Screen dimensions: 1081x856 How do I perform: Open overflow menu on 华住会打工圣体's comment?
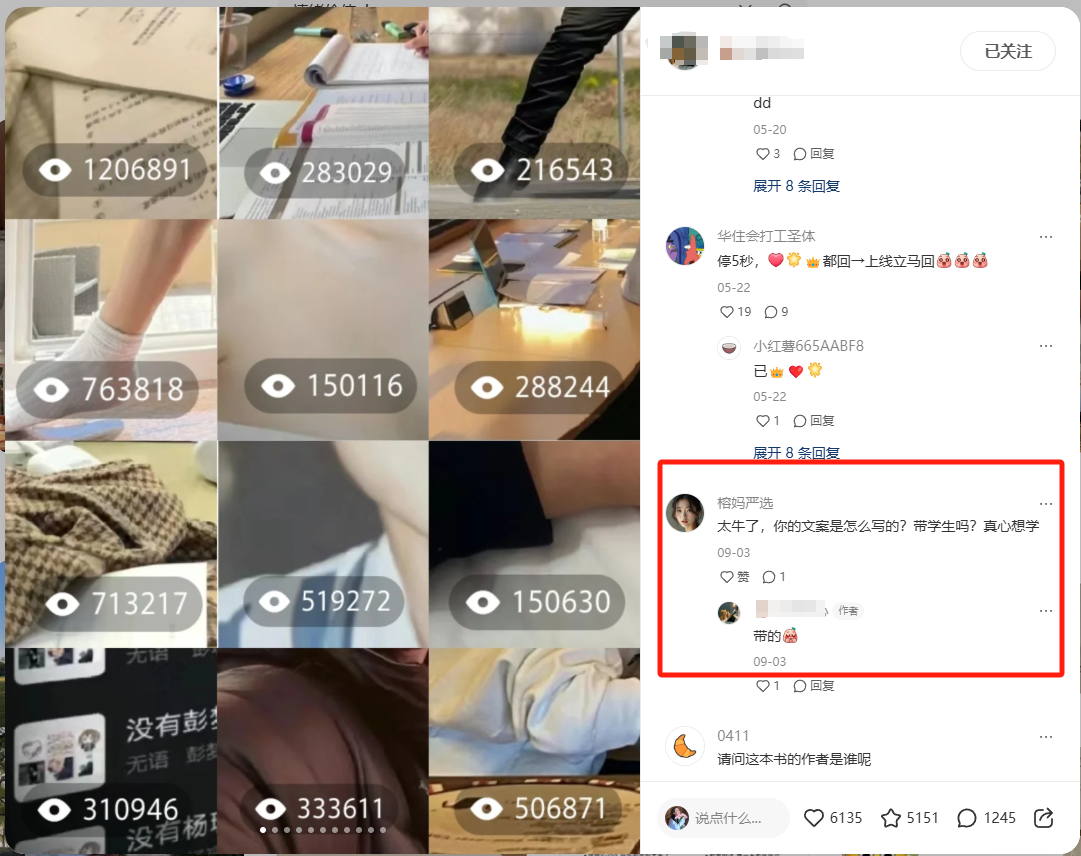pos(1046,237)
